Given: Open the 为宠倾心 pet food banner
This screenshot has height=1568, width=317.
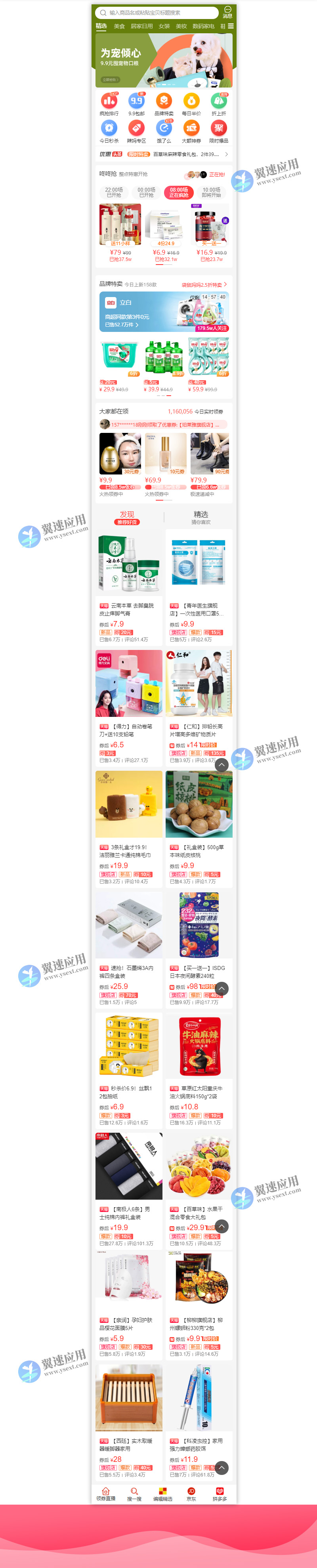Looking at the screenshot, I should click(x=164, y=60).
